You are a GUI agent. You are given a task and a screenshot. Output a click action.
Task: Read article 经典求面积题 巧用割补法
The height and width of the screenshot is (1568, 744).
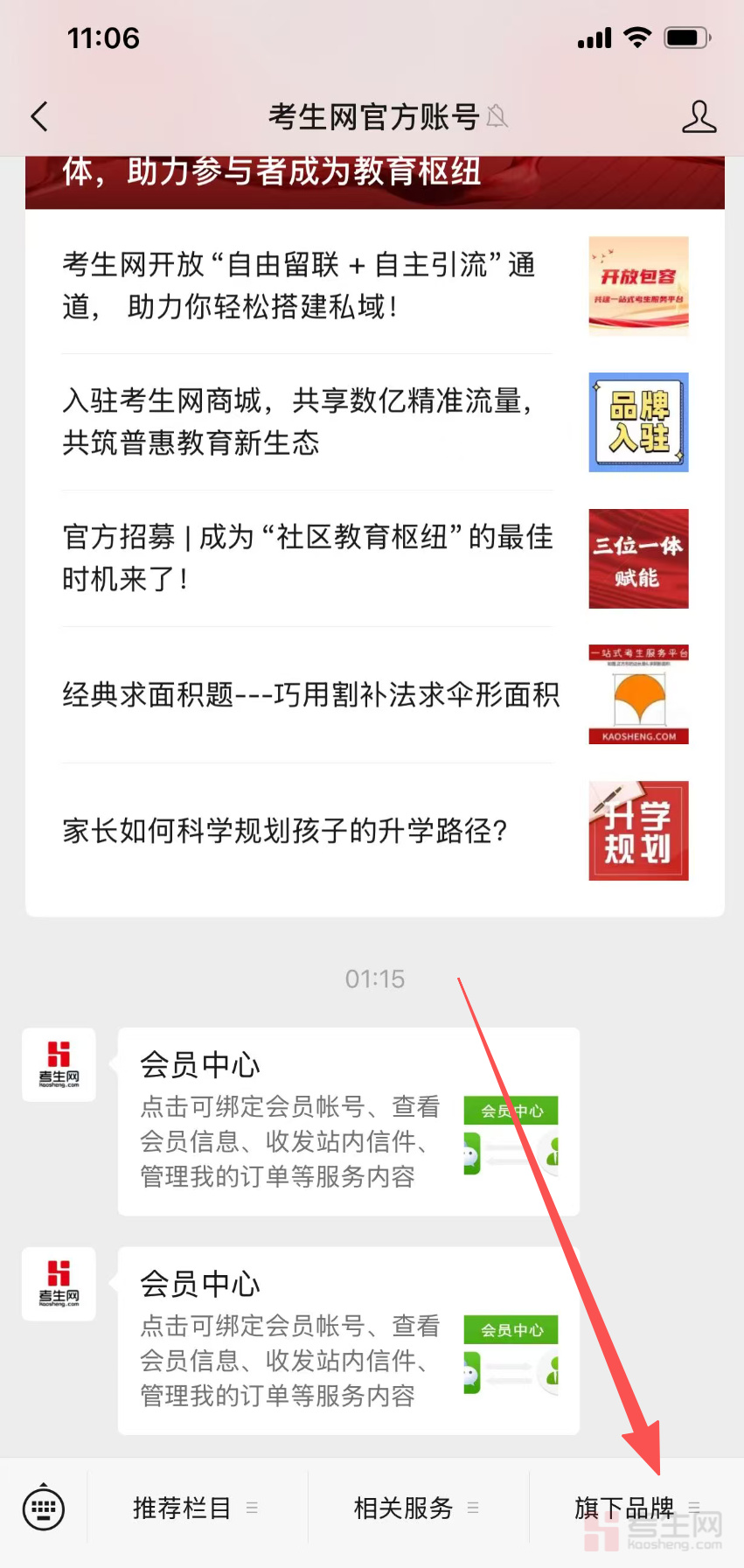pos(310,694)
